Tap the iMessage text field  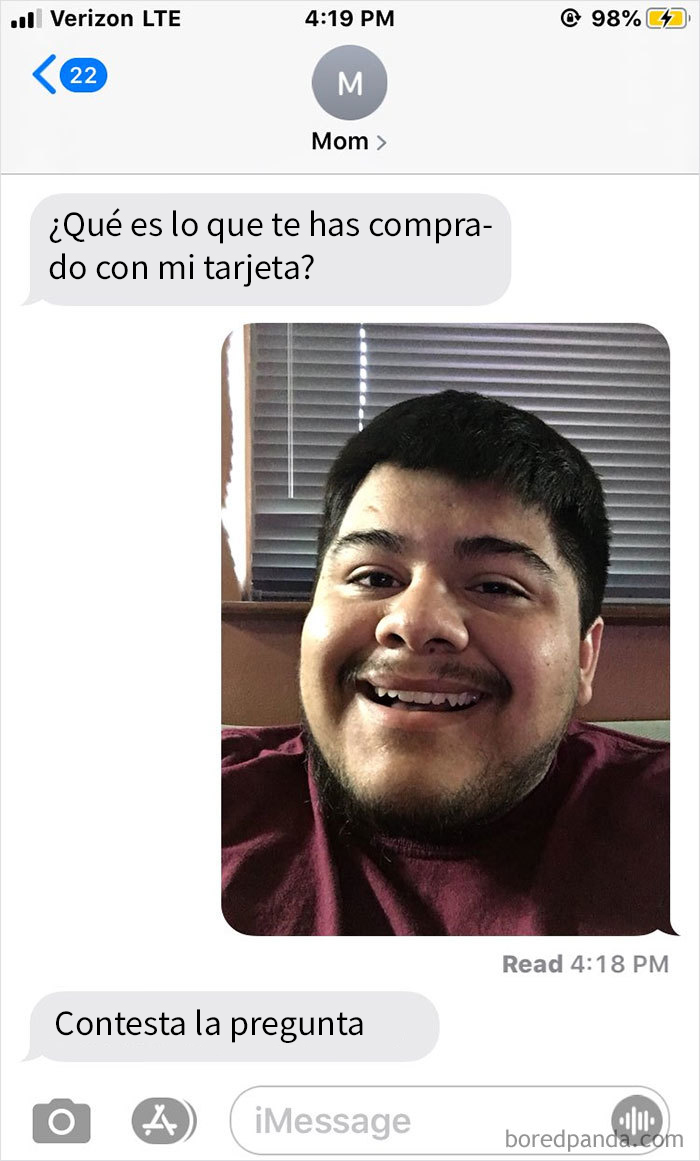(x=420, y=1120)
